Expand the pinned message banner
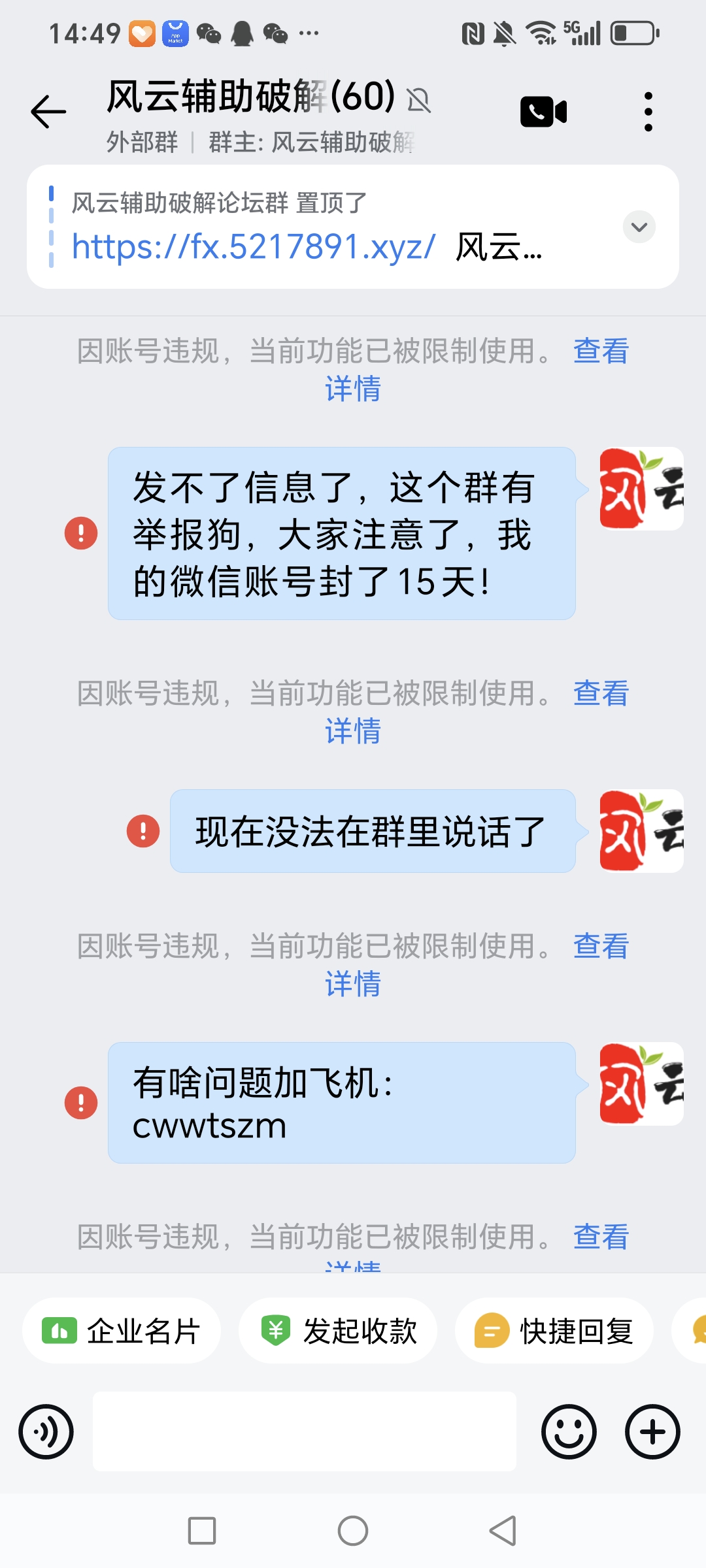The image size is (706, 1568). coord(639,227)
